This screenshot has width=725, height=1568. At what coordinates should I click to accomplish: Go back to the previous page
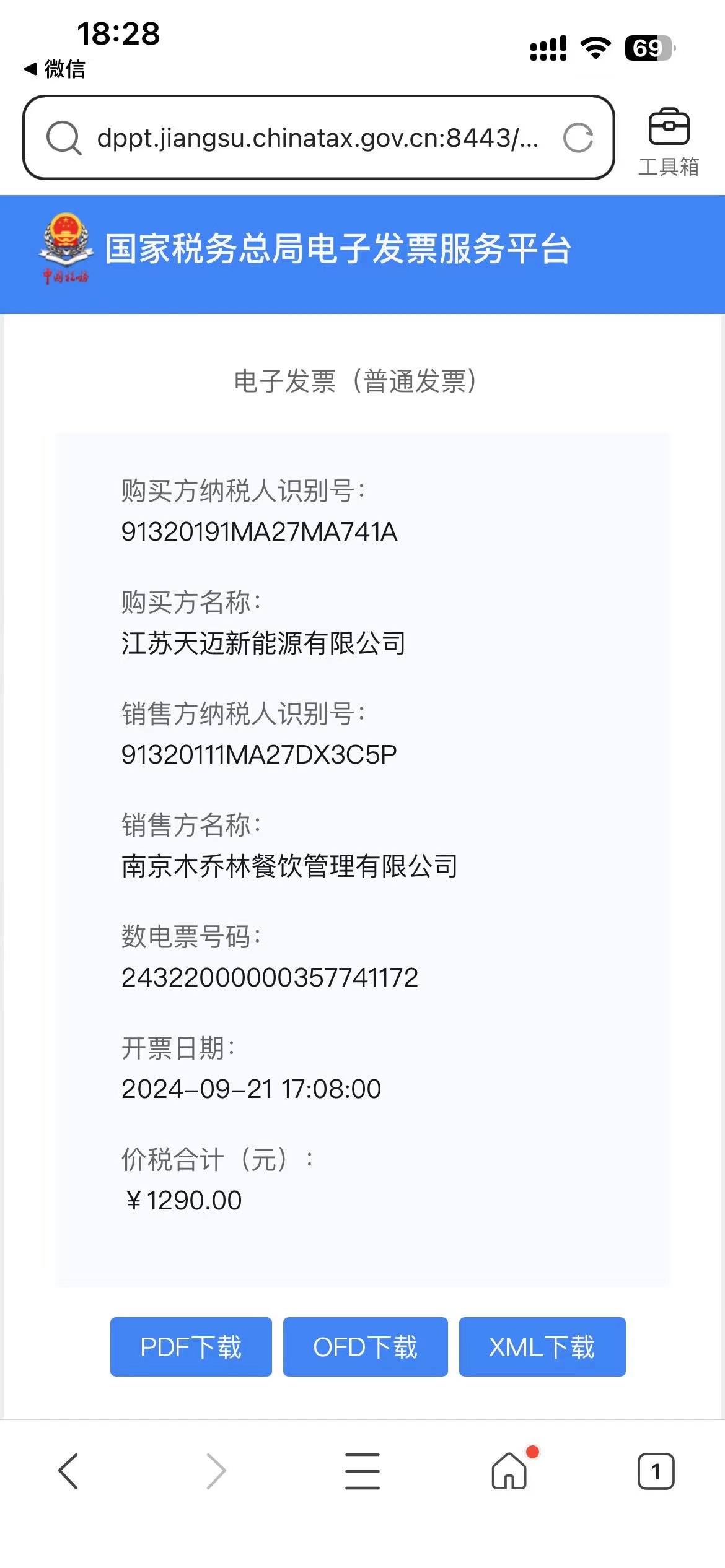pos(68,1471)
